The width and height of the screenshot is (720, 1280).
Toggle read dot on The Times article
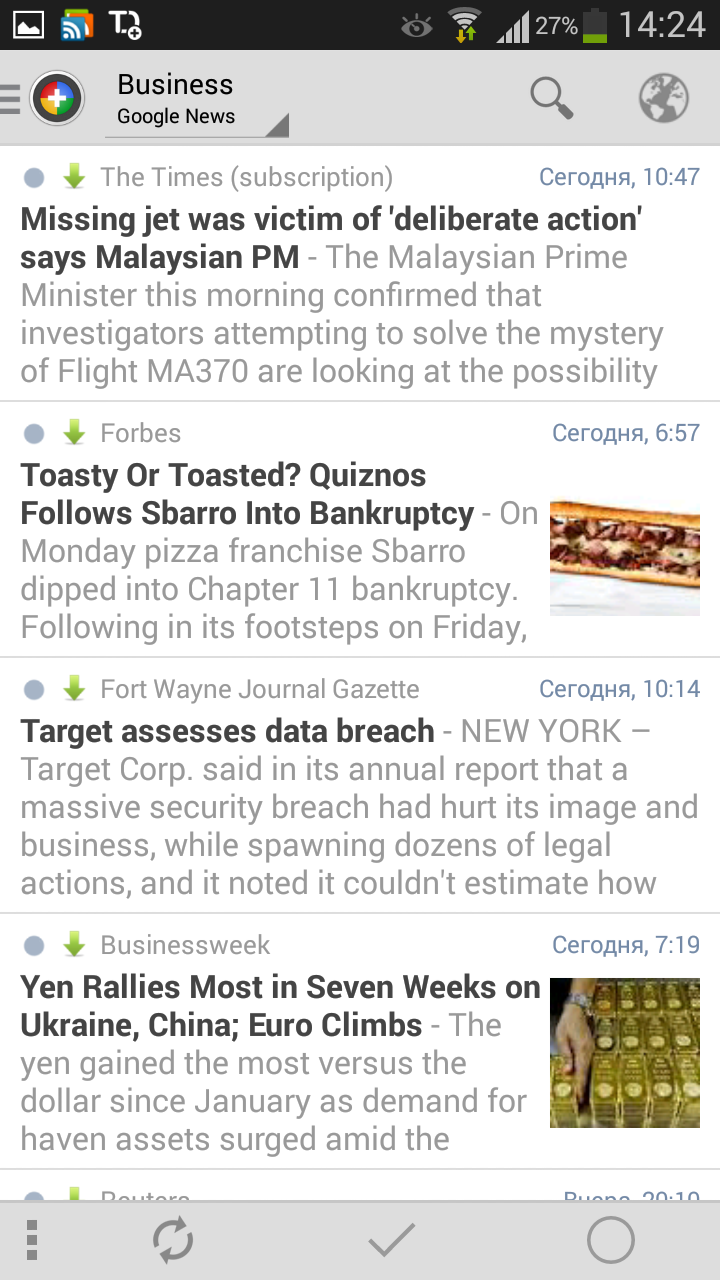[34, 178]
